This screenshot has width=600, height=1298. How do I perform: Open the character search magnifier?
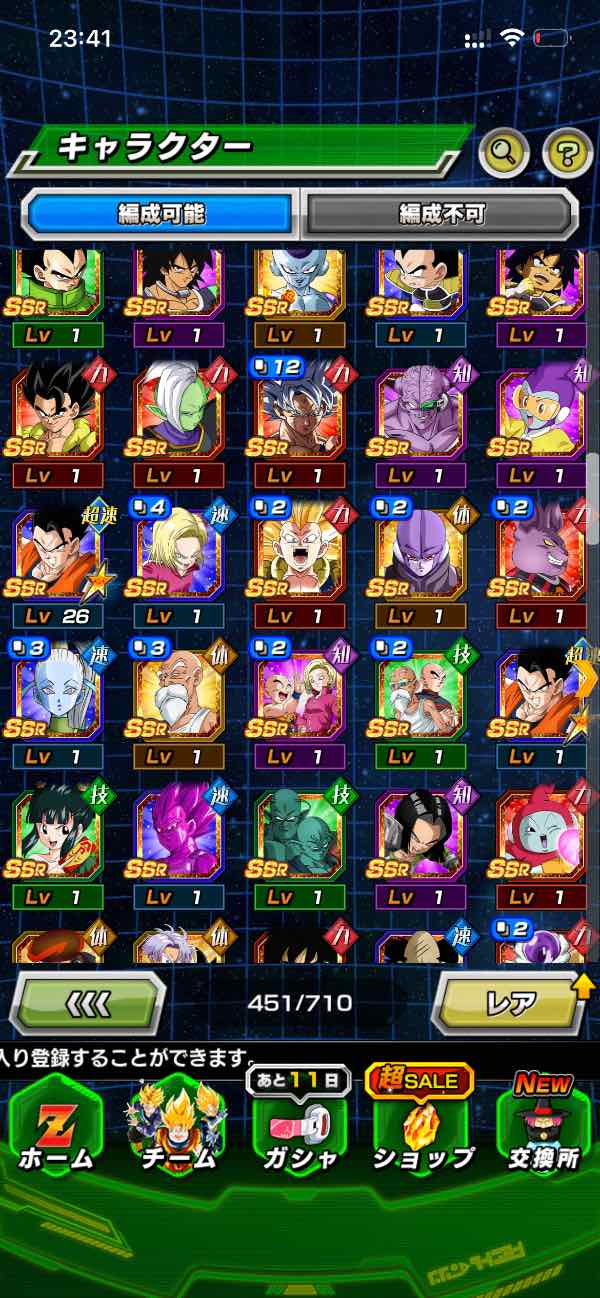coord(504,152)
